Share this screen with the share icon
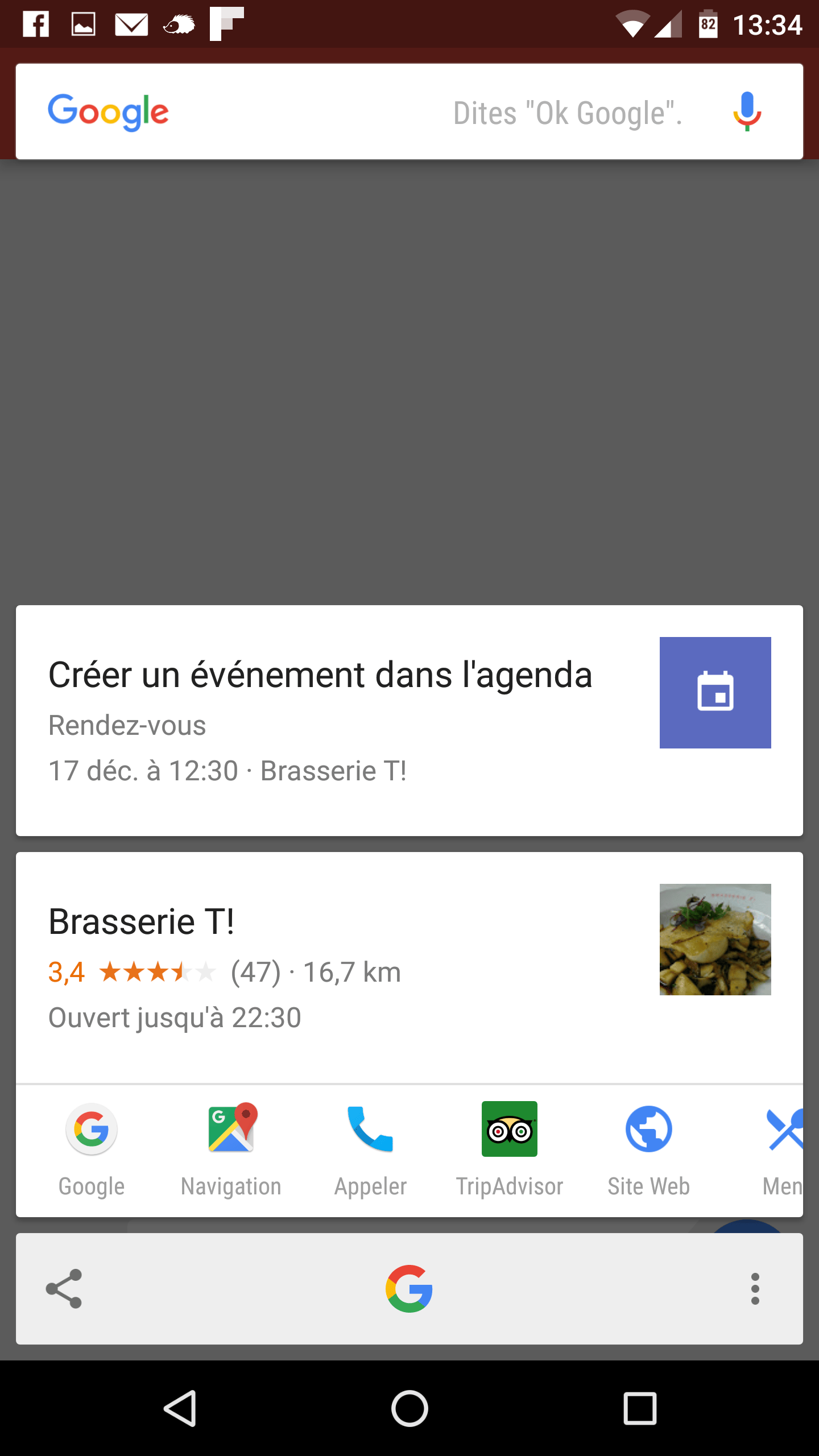This screenshot has height=1456, width=819. (64, 1289)
